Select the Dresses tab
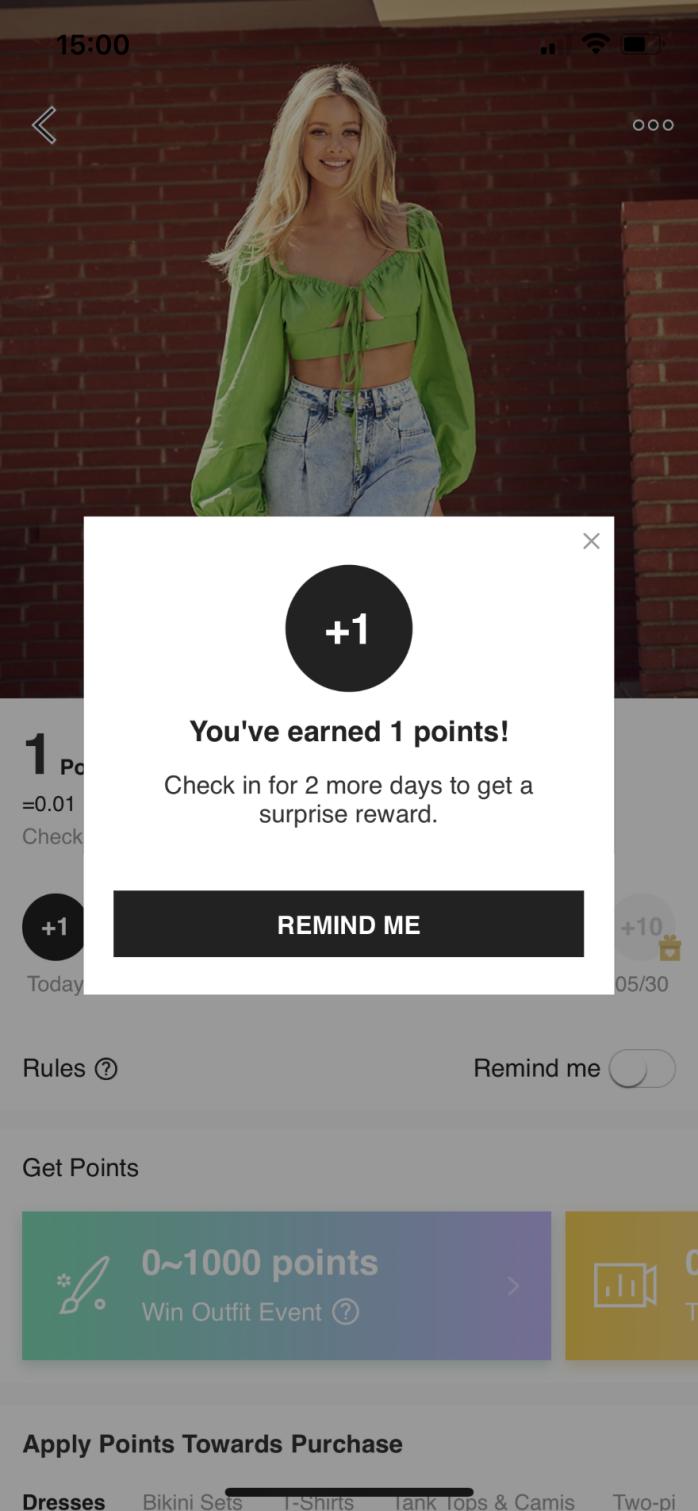The image size is (698, 1511). pos(64,1500)
